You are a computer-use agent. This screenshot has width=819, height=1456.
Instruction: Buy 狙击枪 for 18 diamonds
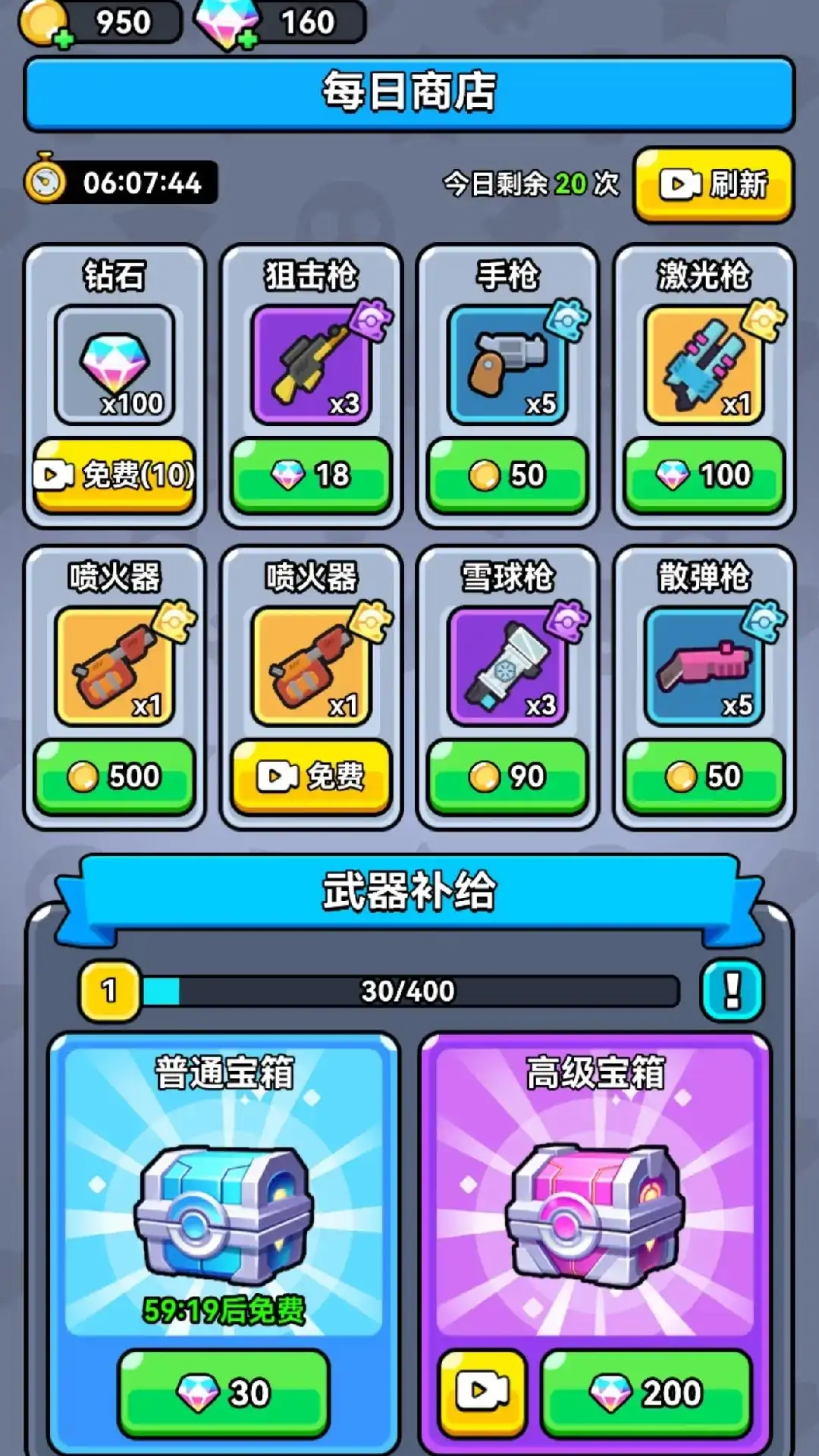(311, 475)
